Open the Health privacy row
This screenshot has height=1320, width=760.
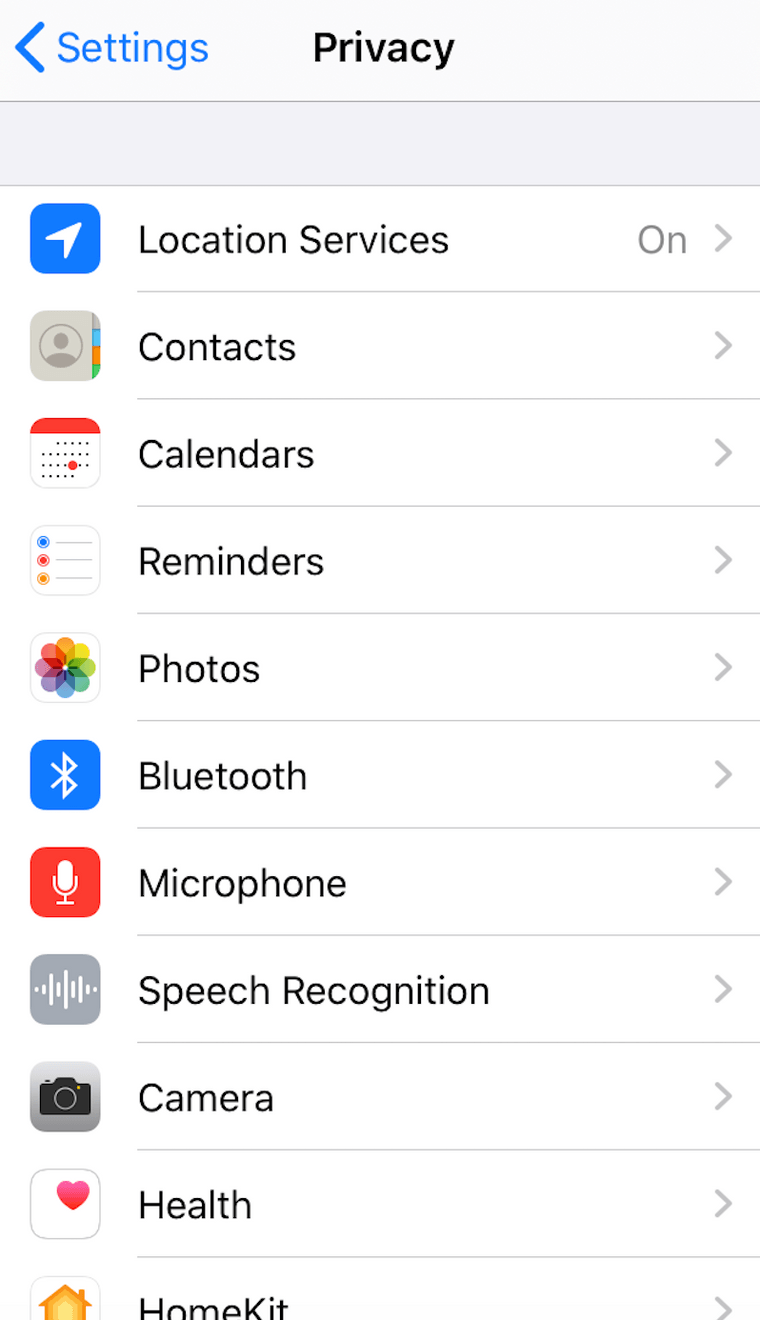click(380, 1204)
